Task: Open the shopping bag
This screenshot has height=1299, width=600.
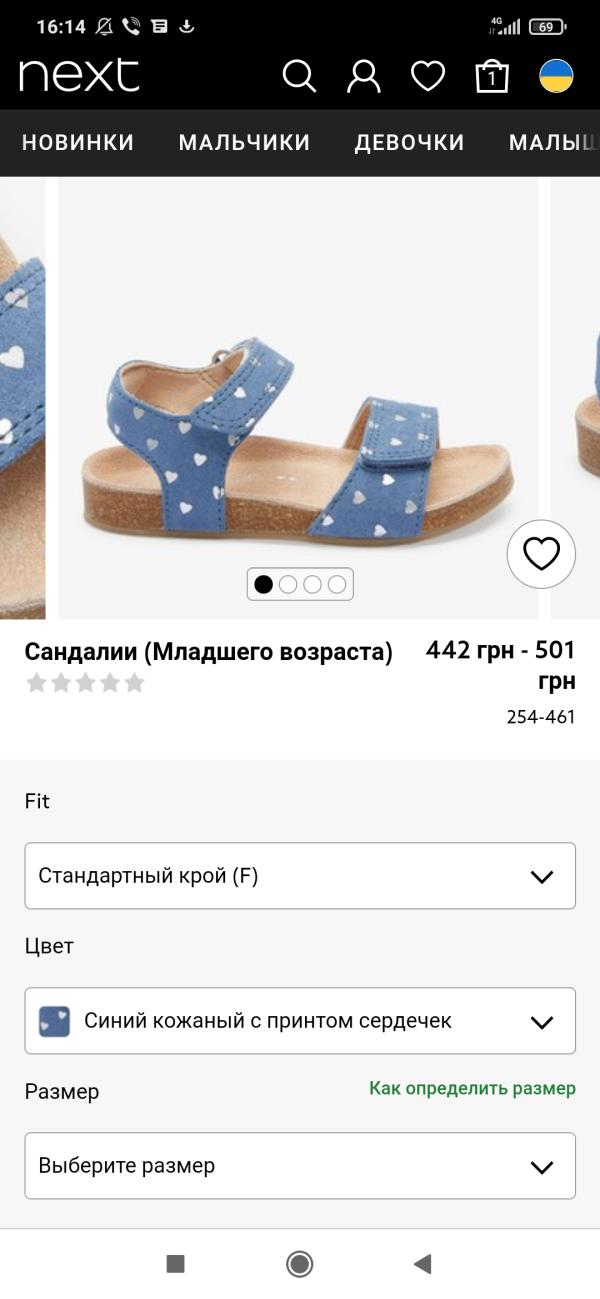Action: coord(491,76)
